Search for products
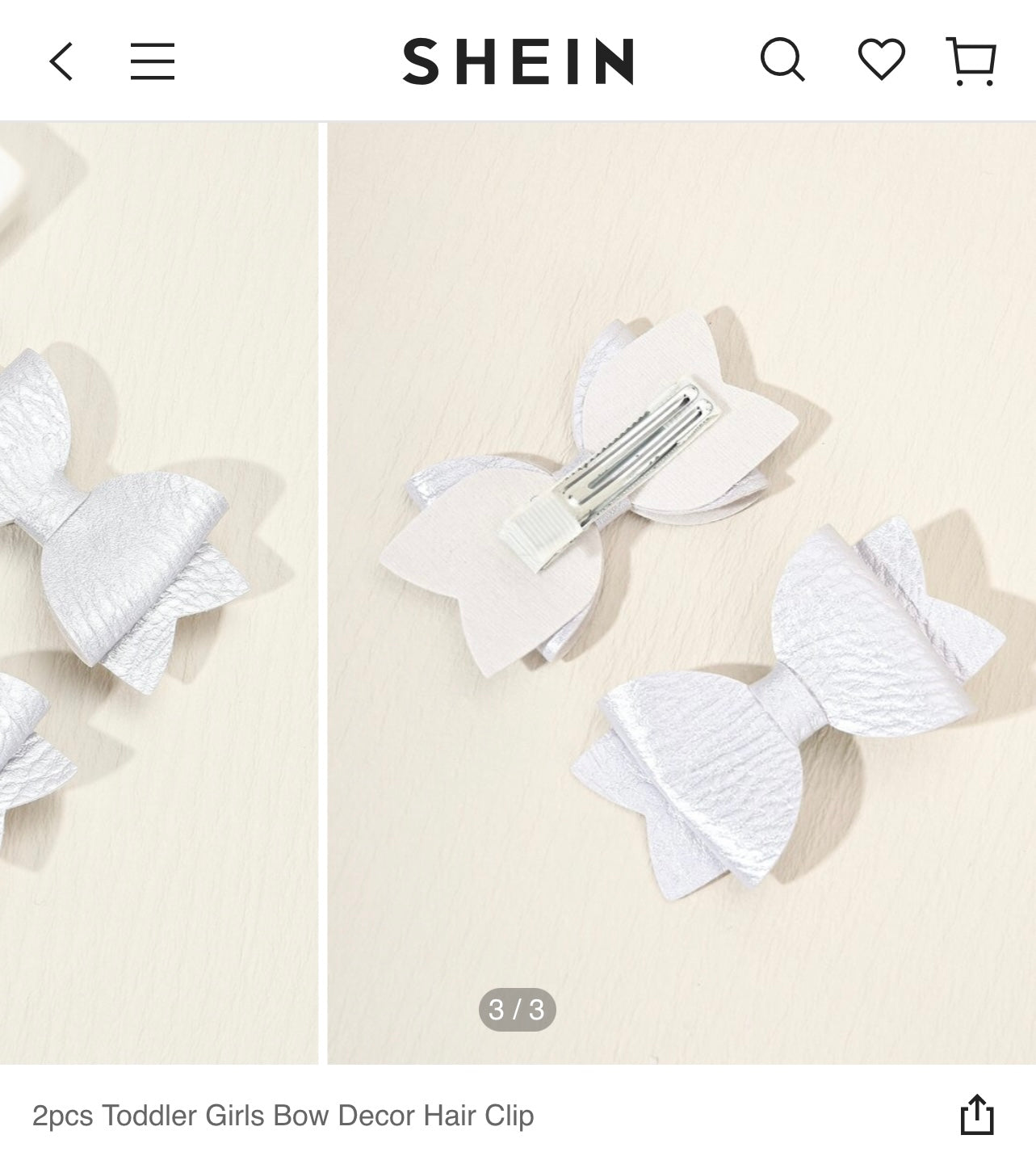This screenshot has width=1036, height=1156. pyautogui.click(x=782, y=61)
